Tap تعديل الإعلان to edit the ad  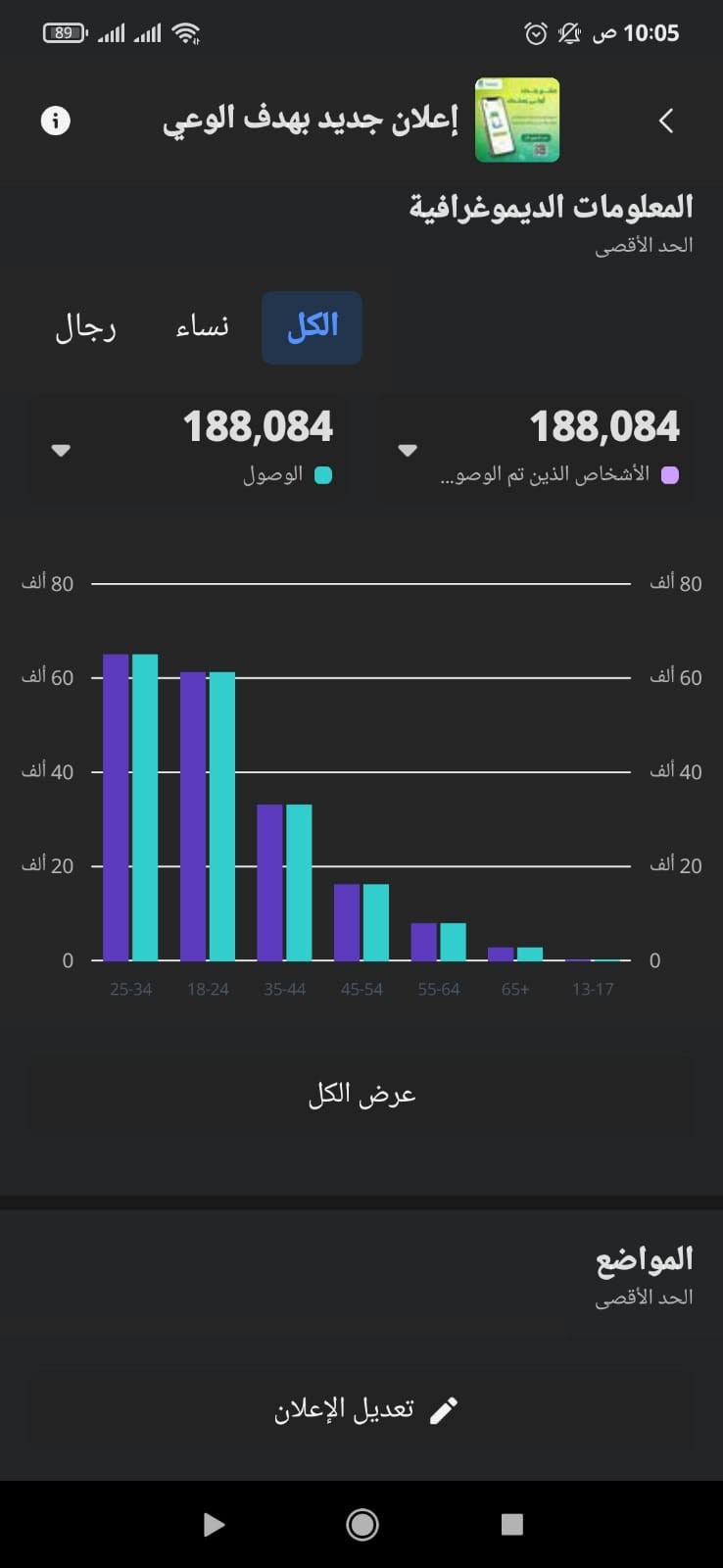(361, 1410)
